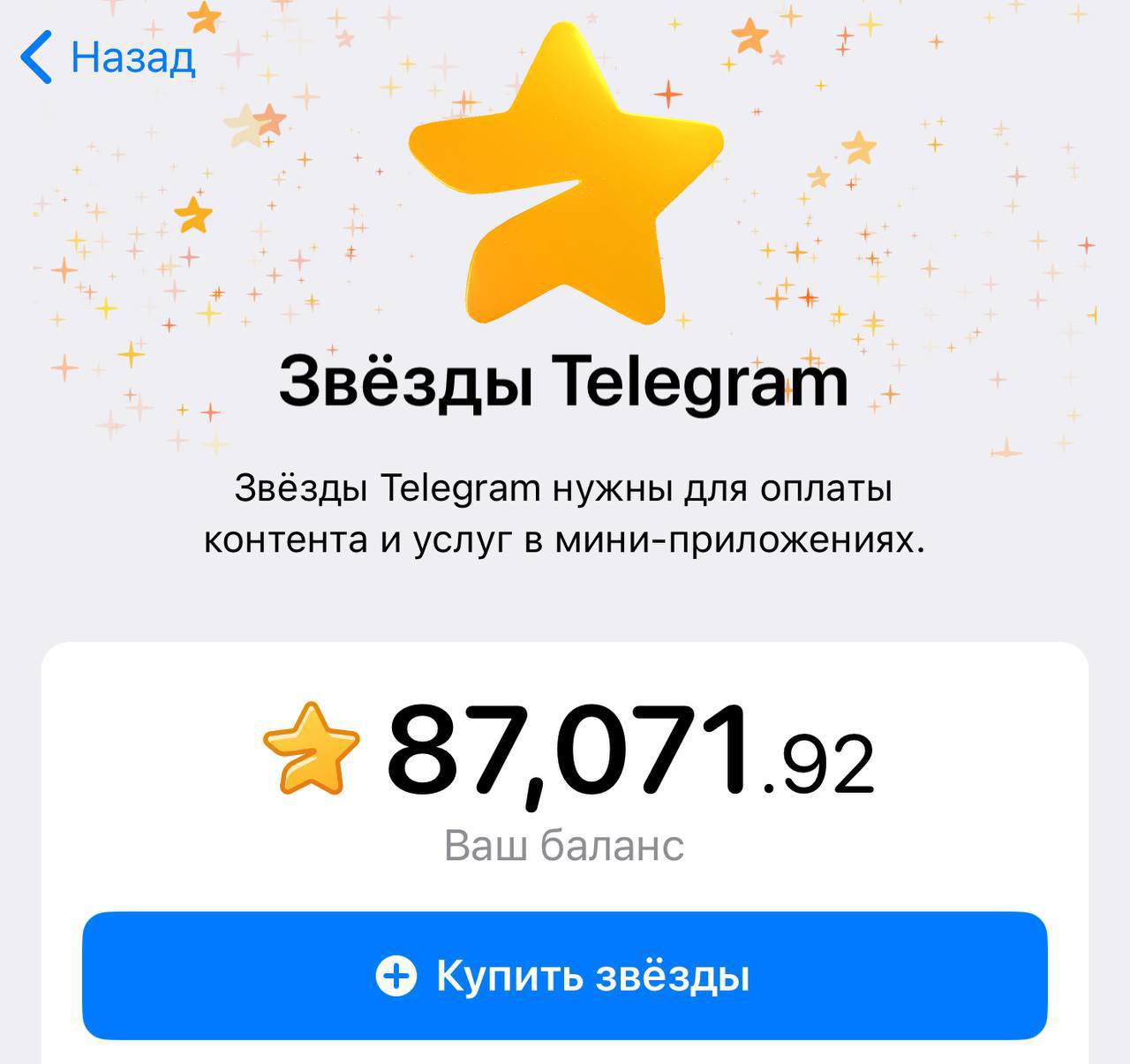Go back via the Назад button
Image resolution: width=1130 pixels, height=1064 pixels.
108,57
